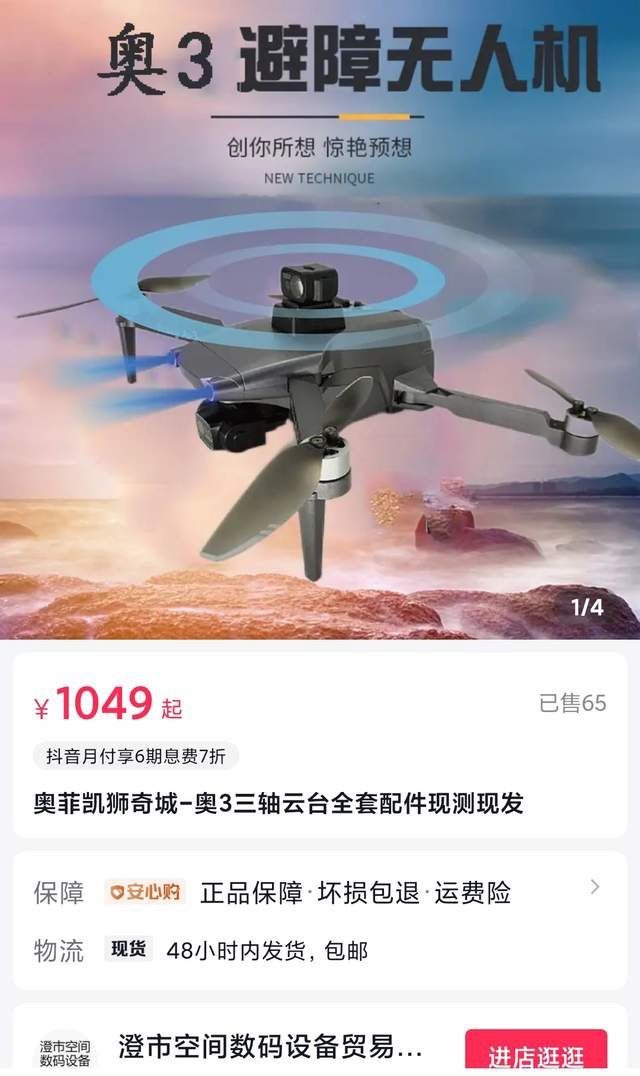Tap the 抖音月付享6期息费7折 installment chip
The image size is (640, 1076).
tap(136, 756)
